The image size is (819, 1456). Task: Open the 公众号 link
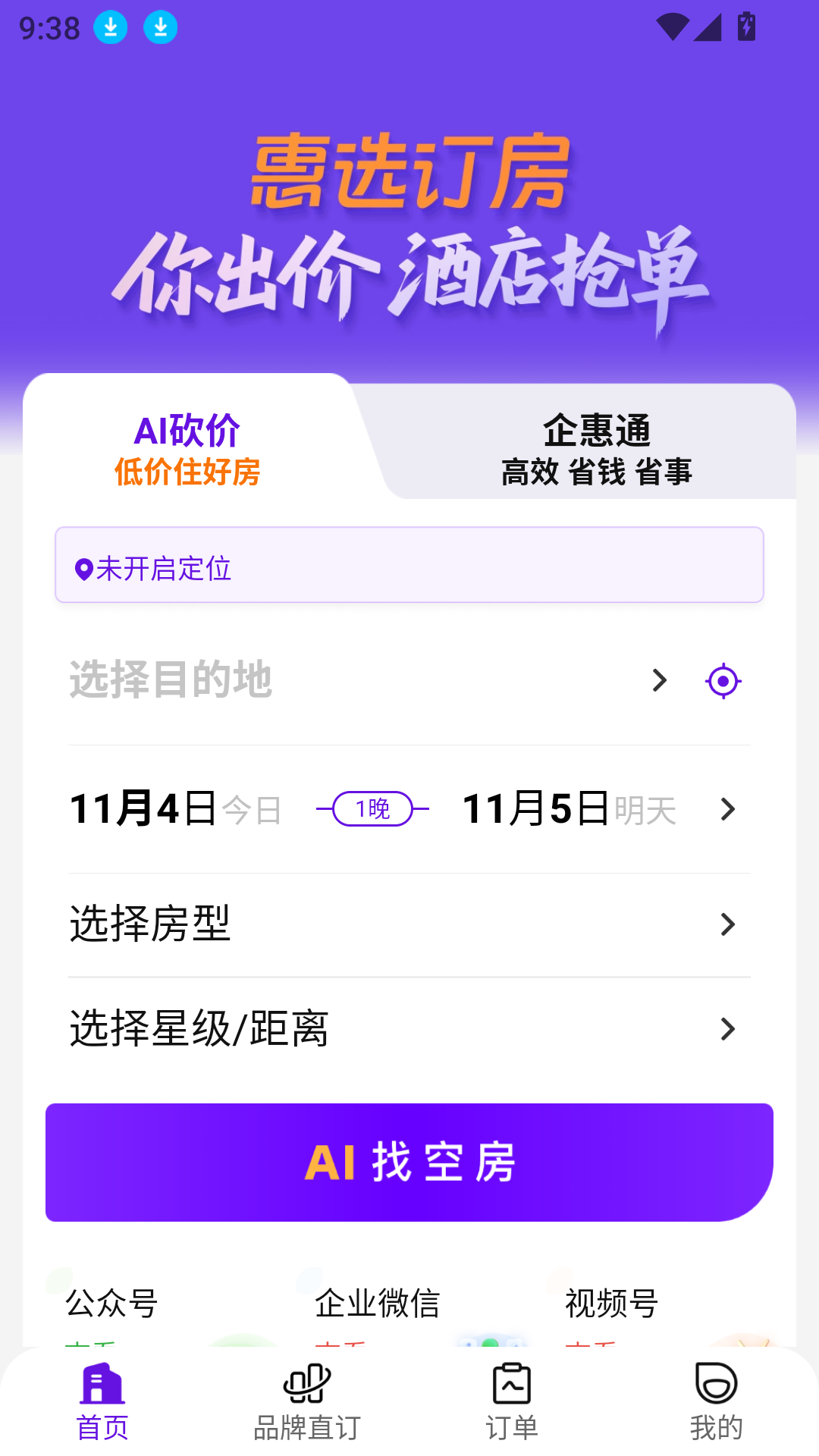coord(112,1302)
